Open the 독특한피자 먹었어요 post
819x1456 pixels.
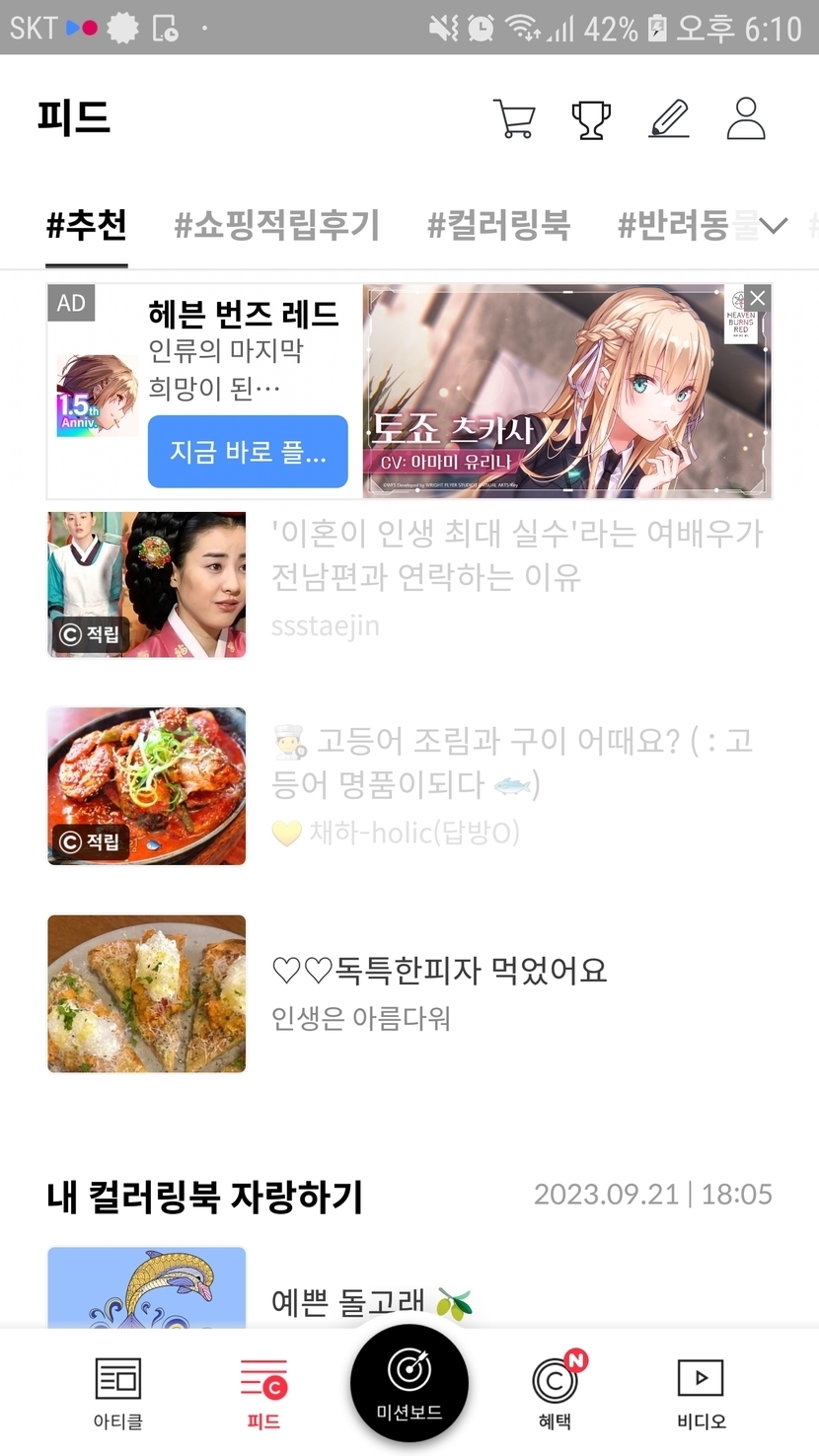(x=439, y=971)
